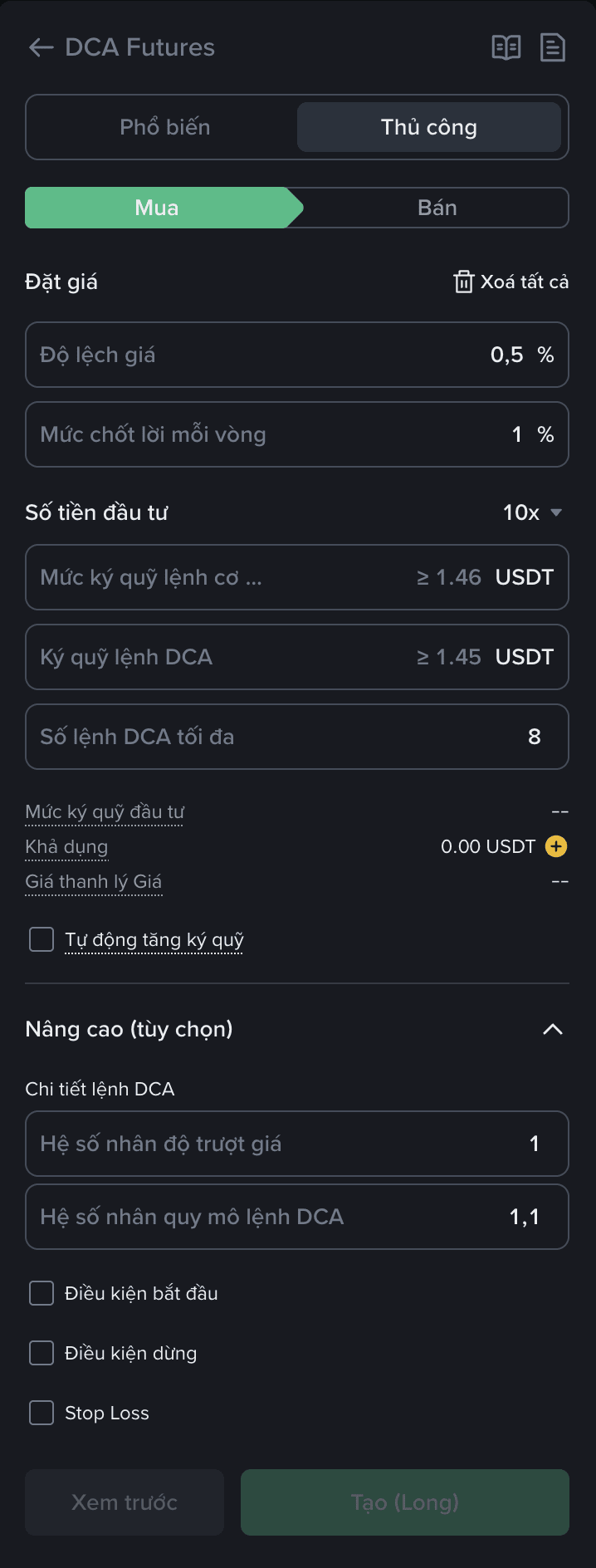Choose the Mua side

tap(157, 208)
